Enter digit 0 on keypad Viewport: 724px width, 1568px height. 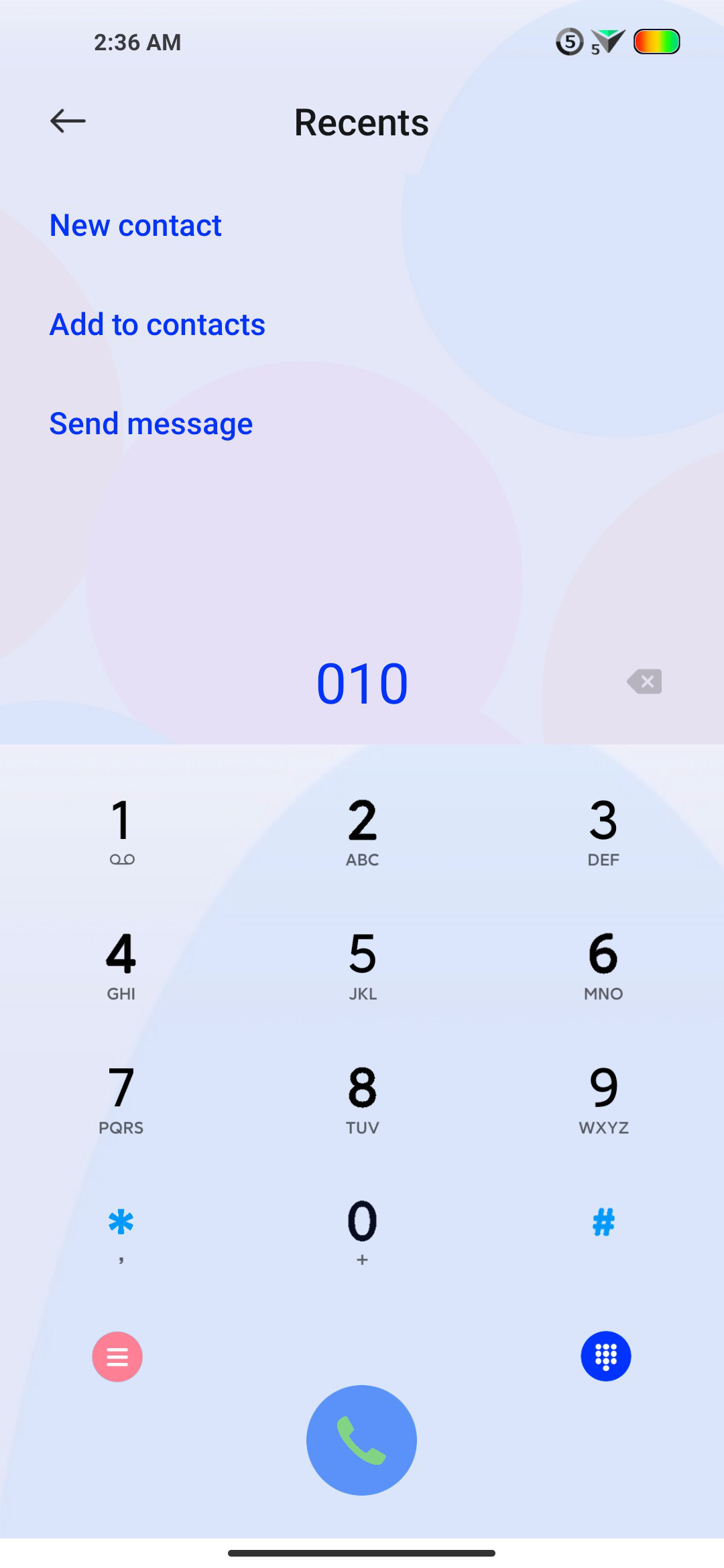click(362, 1232)
